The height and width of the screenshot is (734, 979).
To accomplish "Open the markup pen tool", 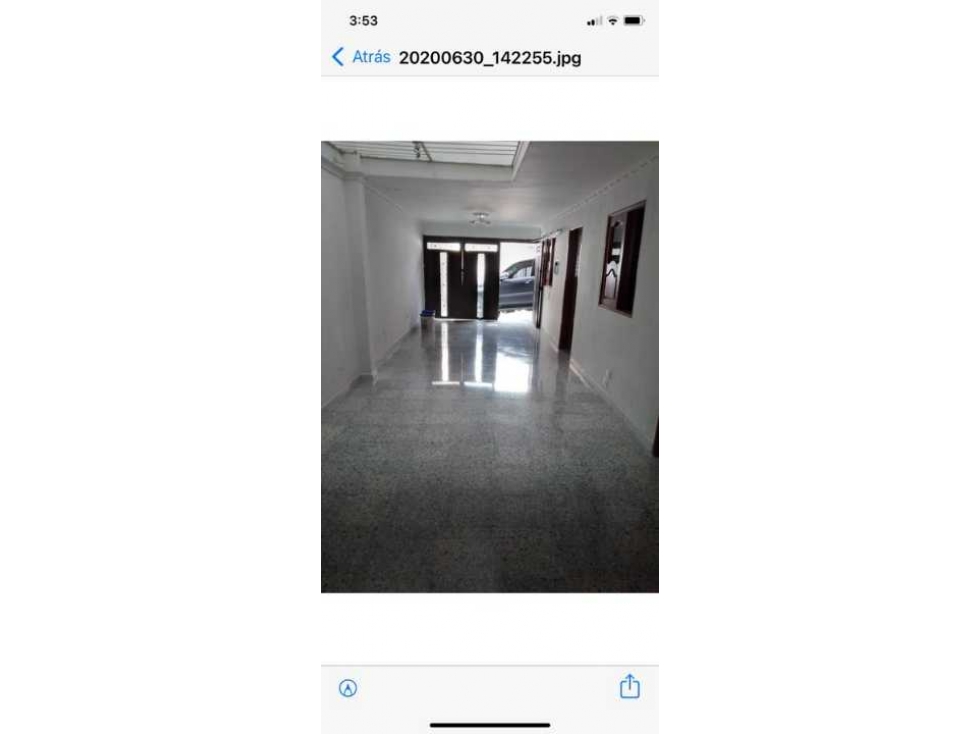I will [x=348, y=688].
